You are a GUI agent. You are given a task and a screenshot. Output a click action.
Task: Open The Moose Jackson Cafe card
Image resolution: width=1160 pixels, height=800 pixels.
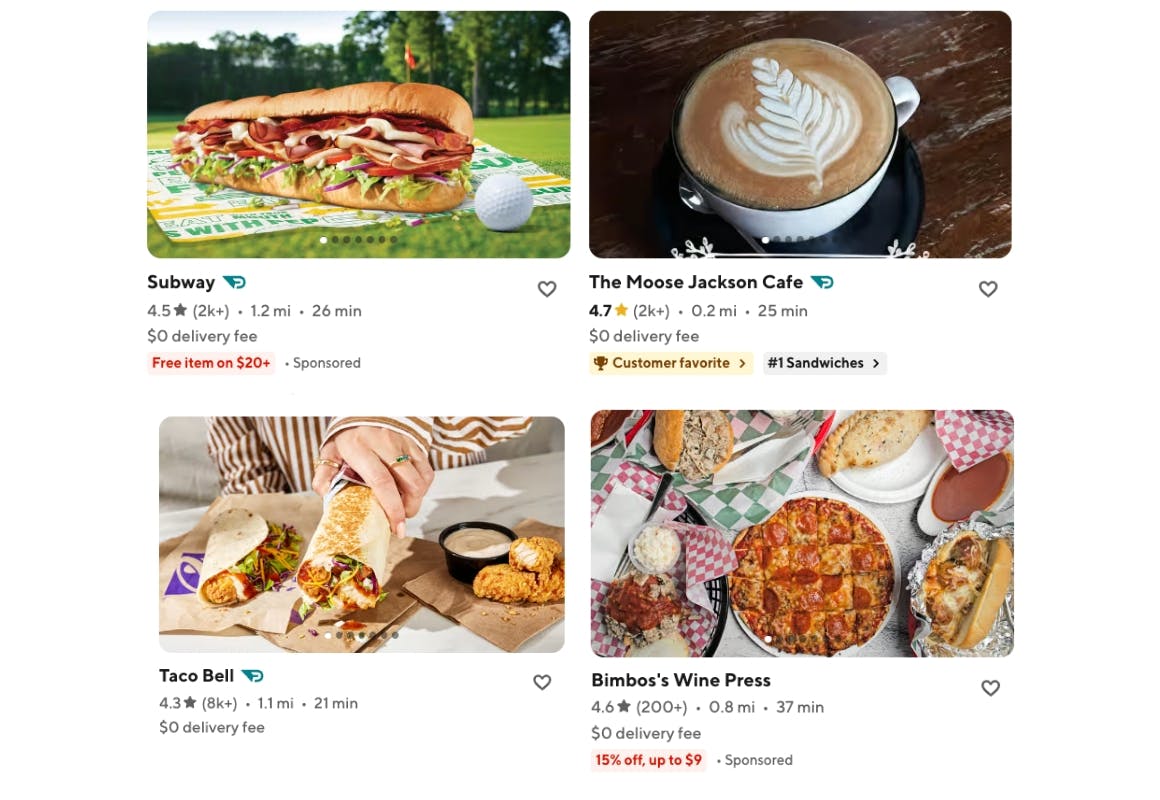pyautogui.click(x=800, y=135)
